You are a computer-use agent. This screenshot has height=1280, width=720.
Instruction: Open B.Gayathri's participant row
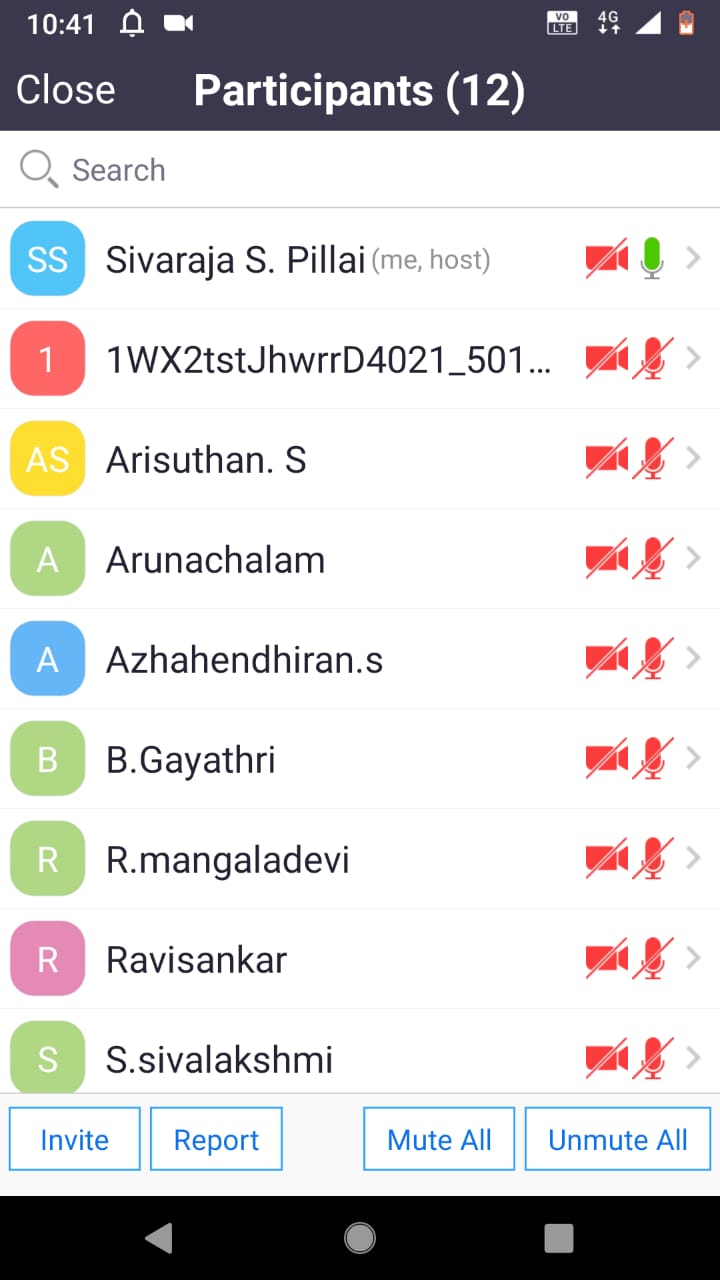[360, 759]
